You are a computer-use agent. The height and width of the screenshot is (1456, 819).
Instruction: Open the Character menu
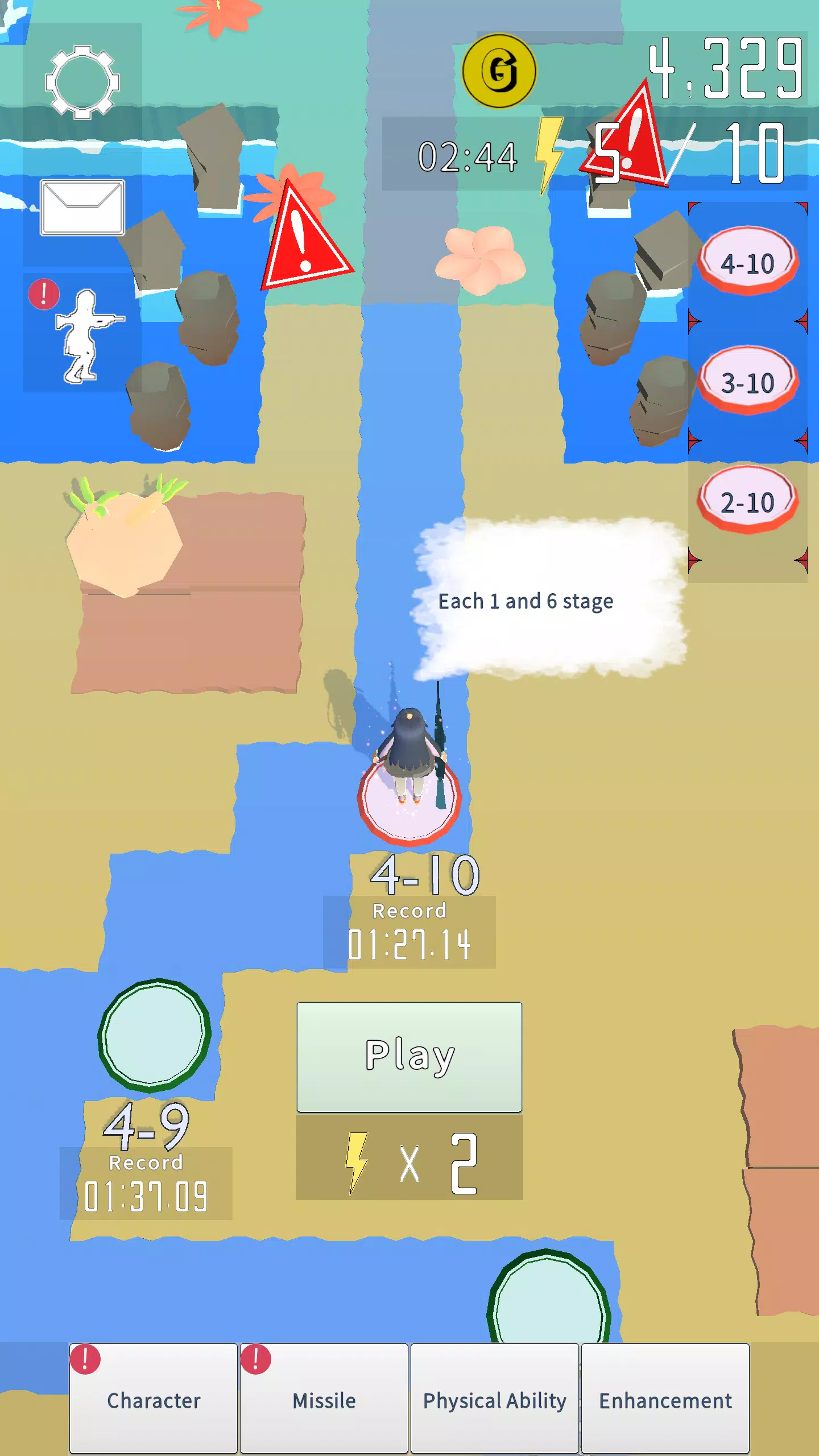154,1399
